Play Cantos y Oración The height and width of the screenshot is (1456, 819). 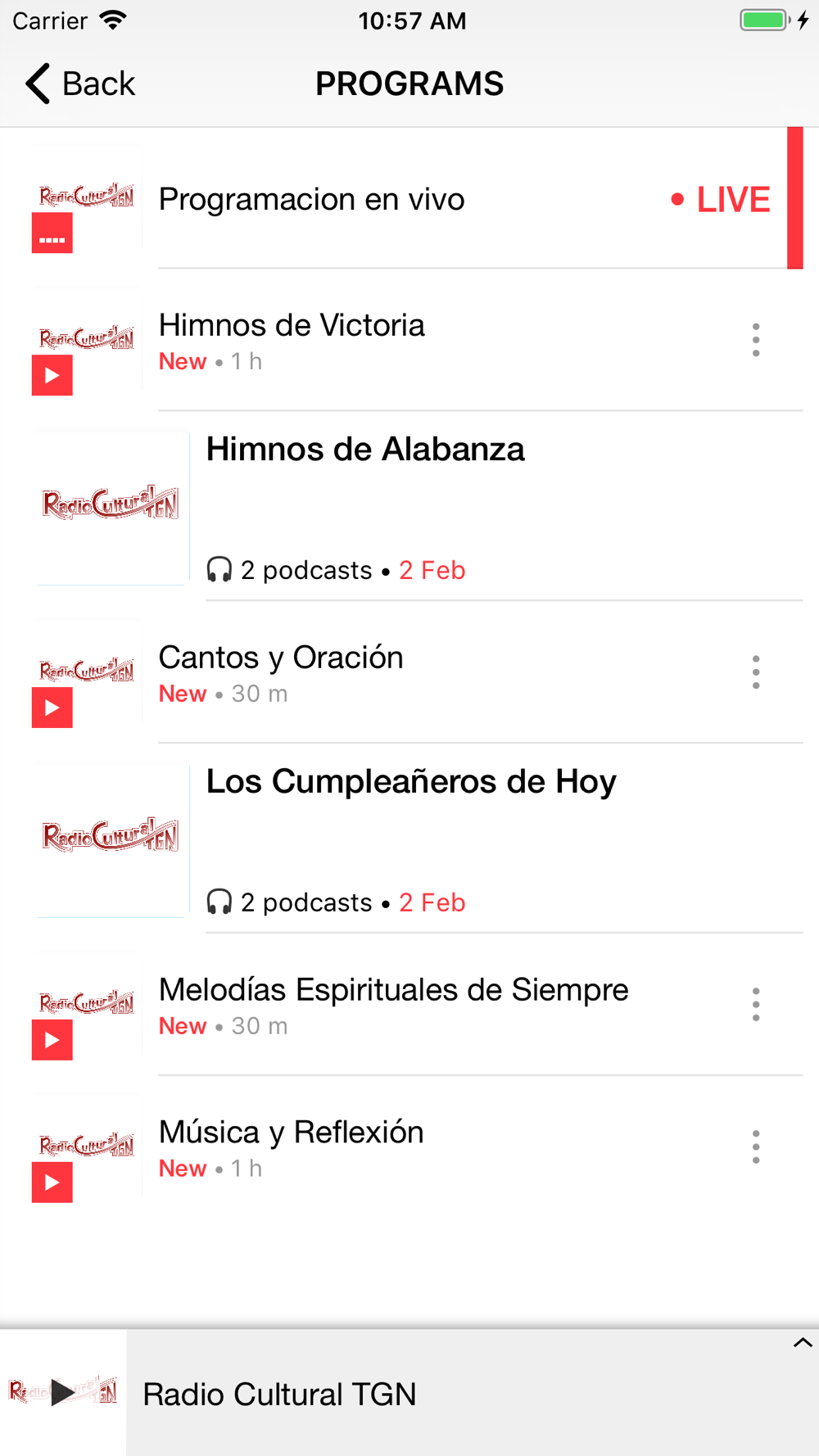[52, 708]
